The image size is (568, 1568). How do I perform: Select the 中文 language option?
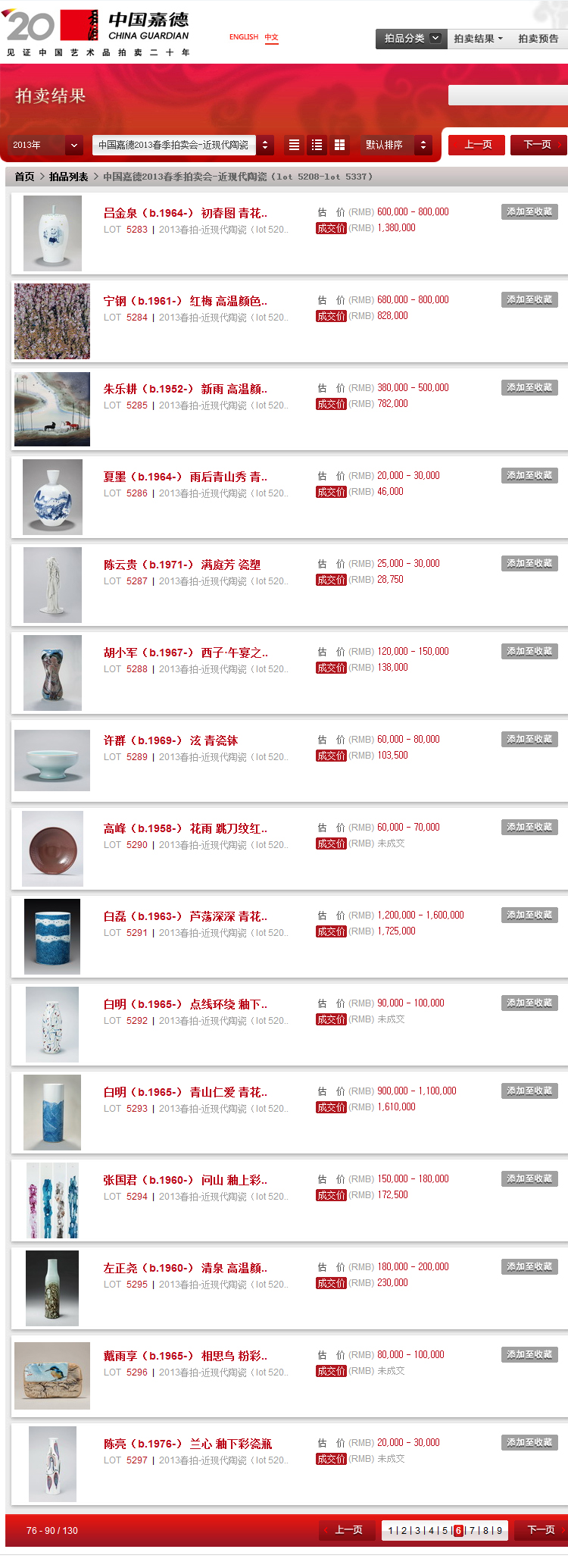271,37
